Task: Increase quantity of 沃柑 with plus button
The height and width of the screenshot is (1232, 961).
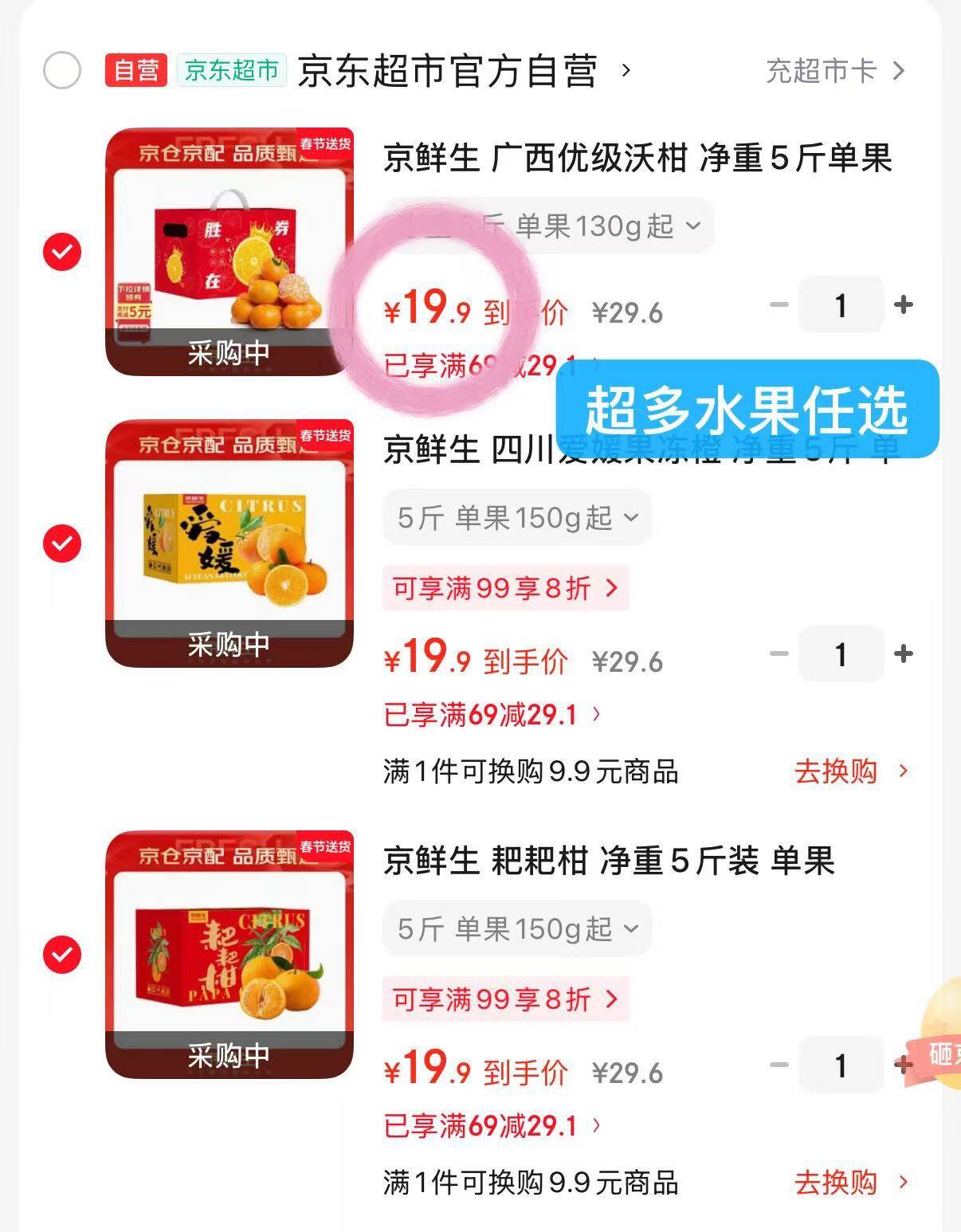Action: 903,304
